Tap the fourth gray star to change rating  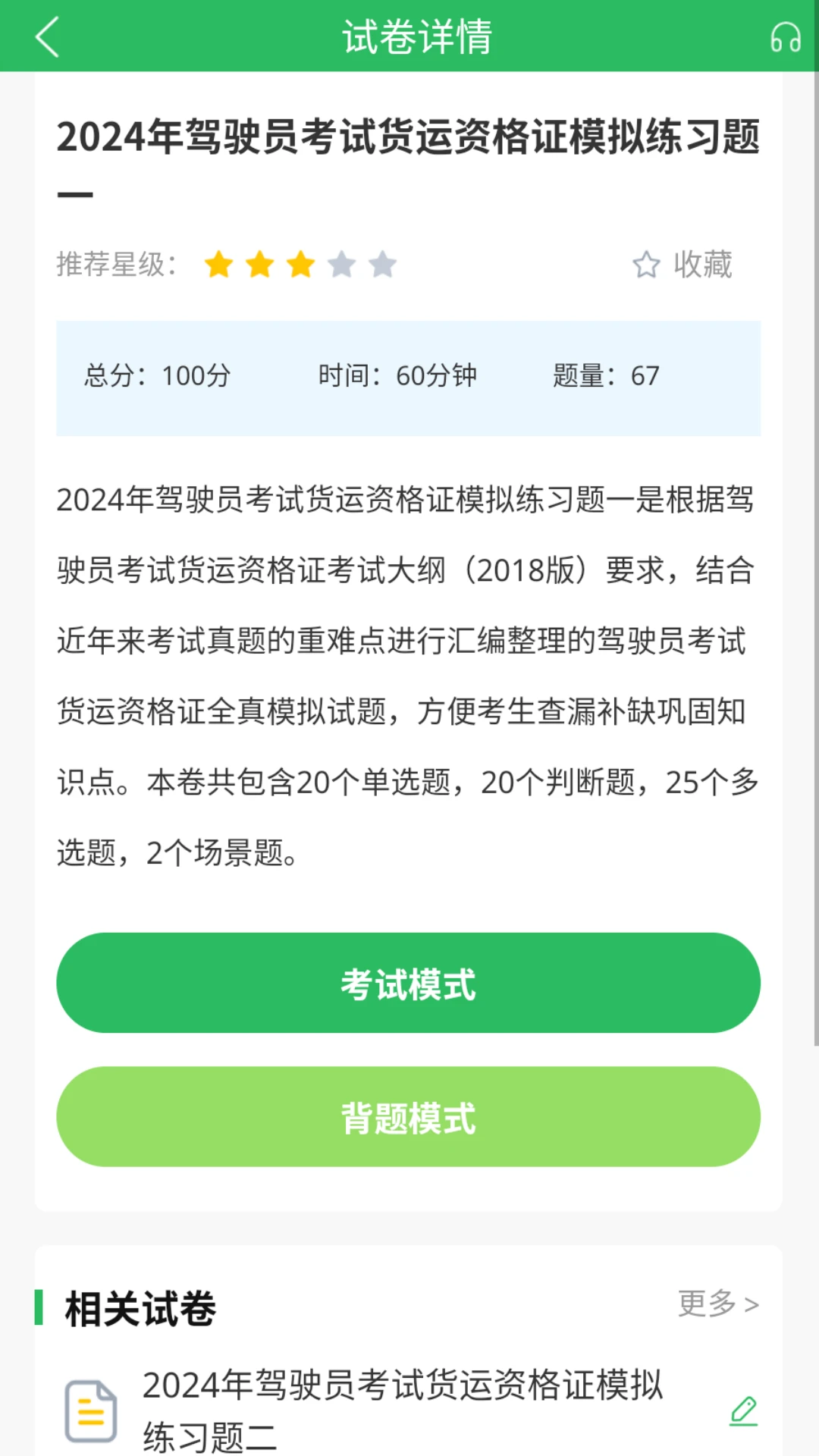pos(340,265)
